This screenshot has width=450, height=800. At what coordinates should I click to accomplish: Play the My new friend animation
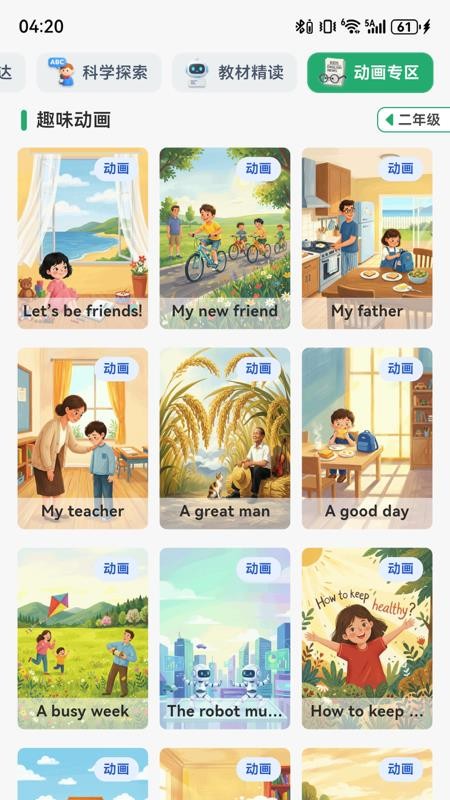[x=225, y=238]
